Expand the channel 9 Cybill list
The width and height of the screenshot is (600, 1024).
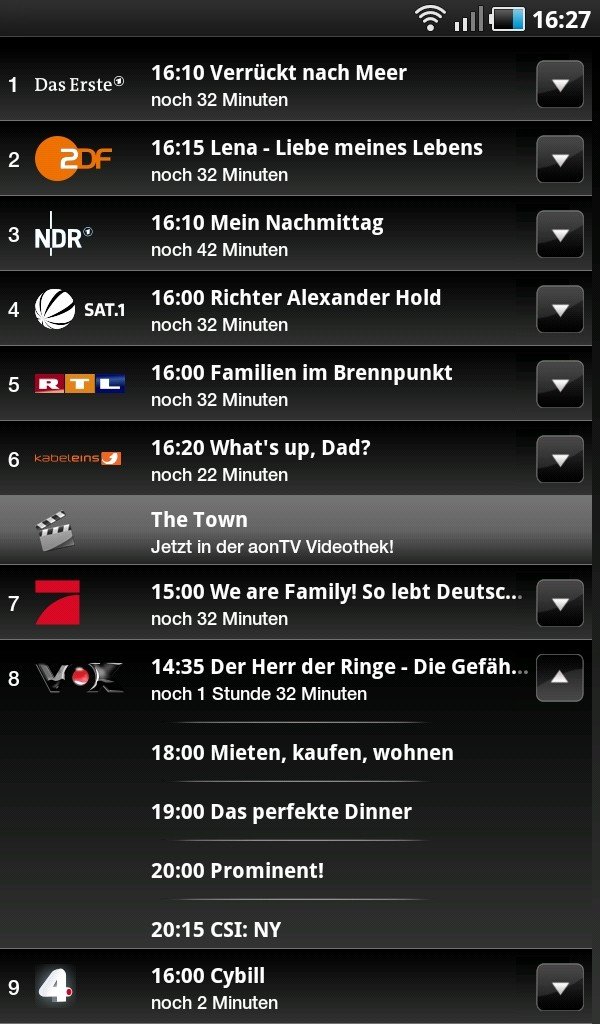(560, 987)
